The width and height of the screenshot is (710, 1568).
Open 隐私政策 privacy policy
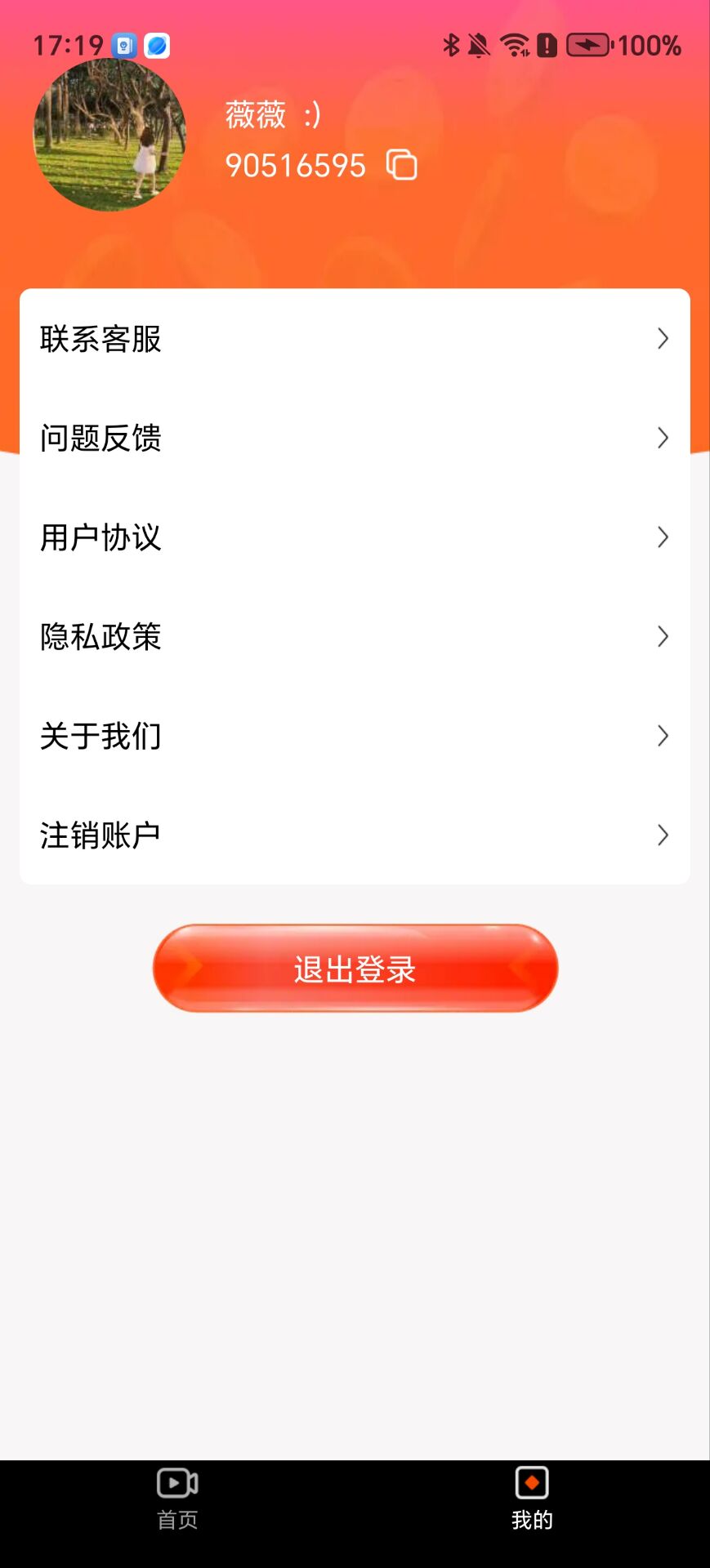(355, 637)
